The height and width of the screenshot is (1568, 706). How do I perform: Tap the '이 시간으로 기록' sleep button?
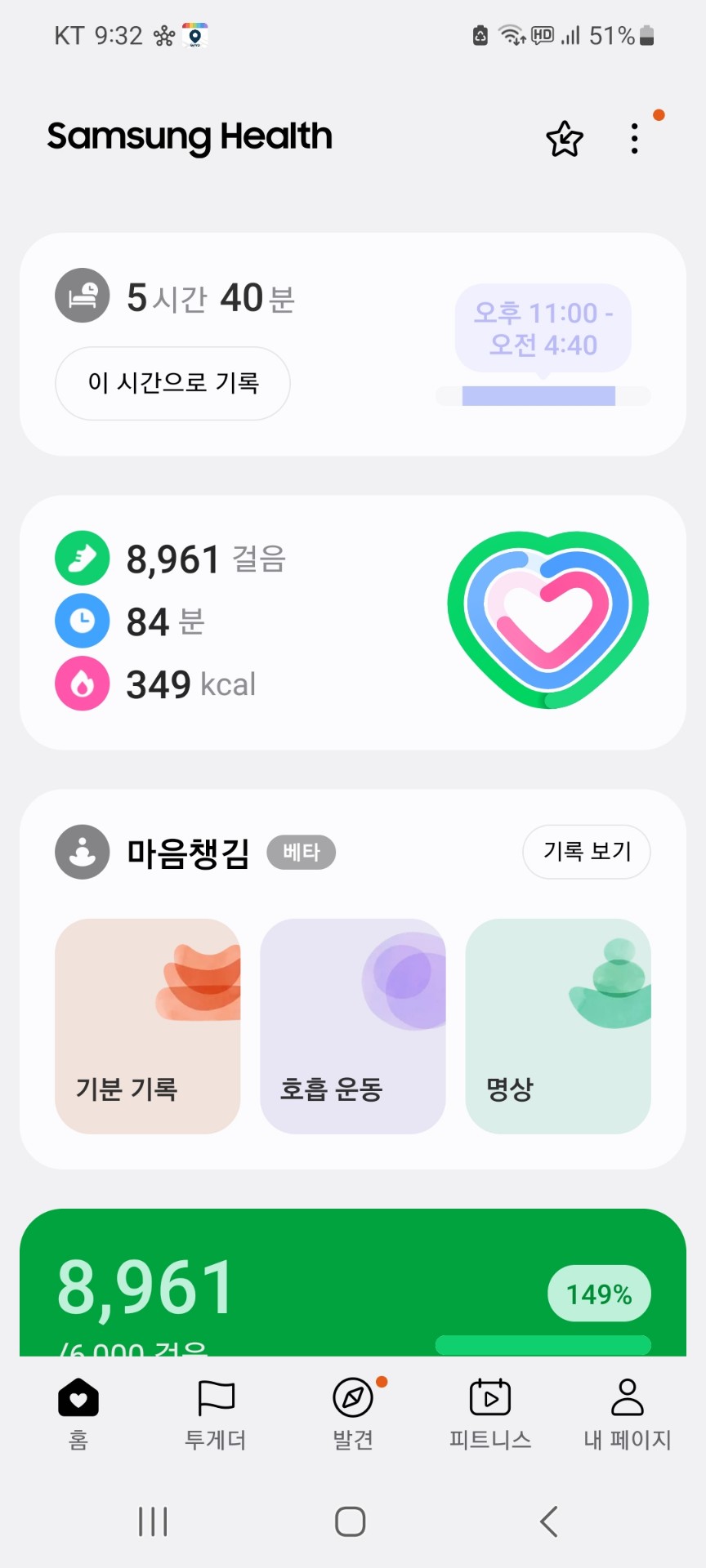(172, 383)
